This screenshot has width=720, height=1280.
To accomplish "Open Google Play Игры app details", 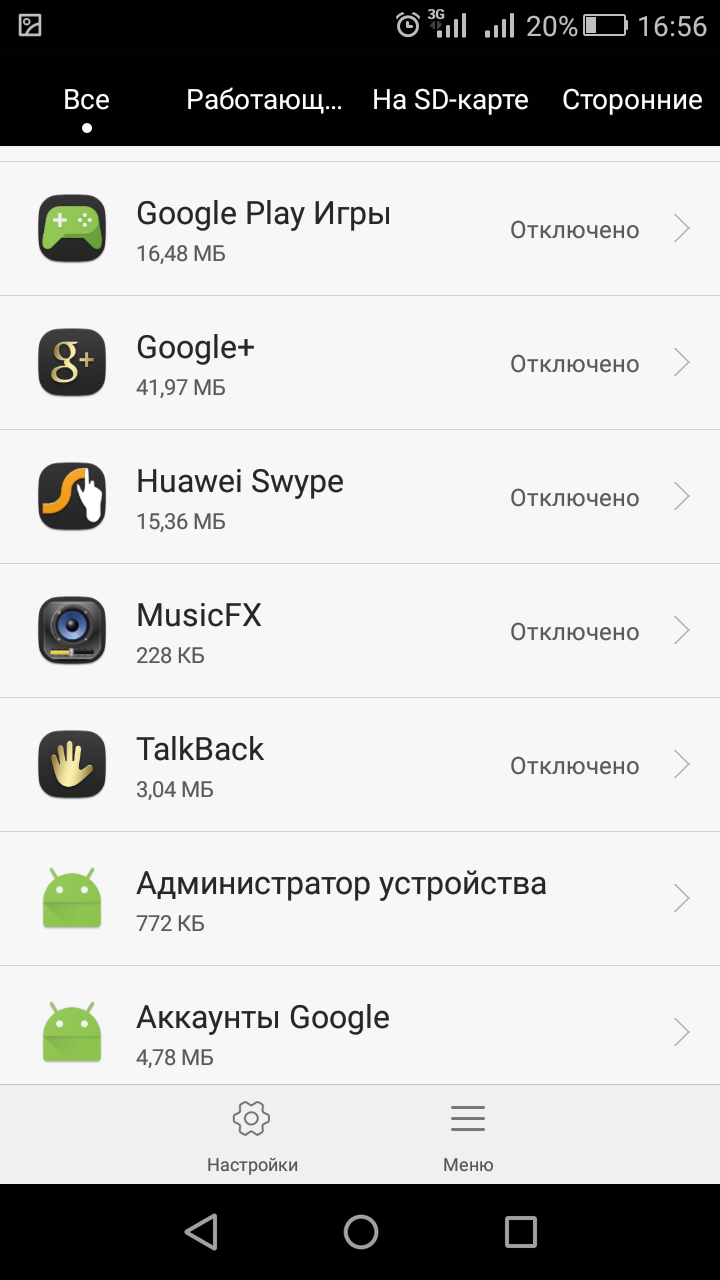I will (x=360, y=229).
